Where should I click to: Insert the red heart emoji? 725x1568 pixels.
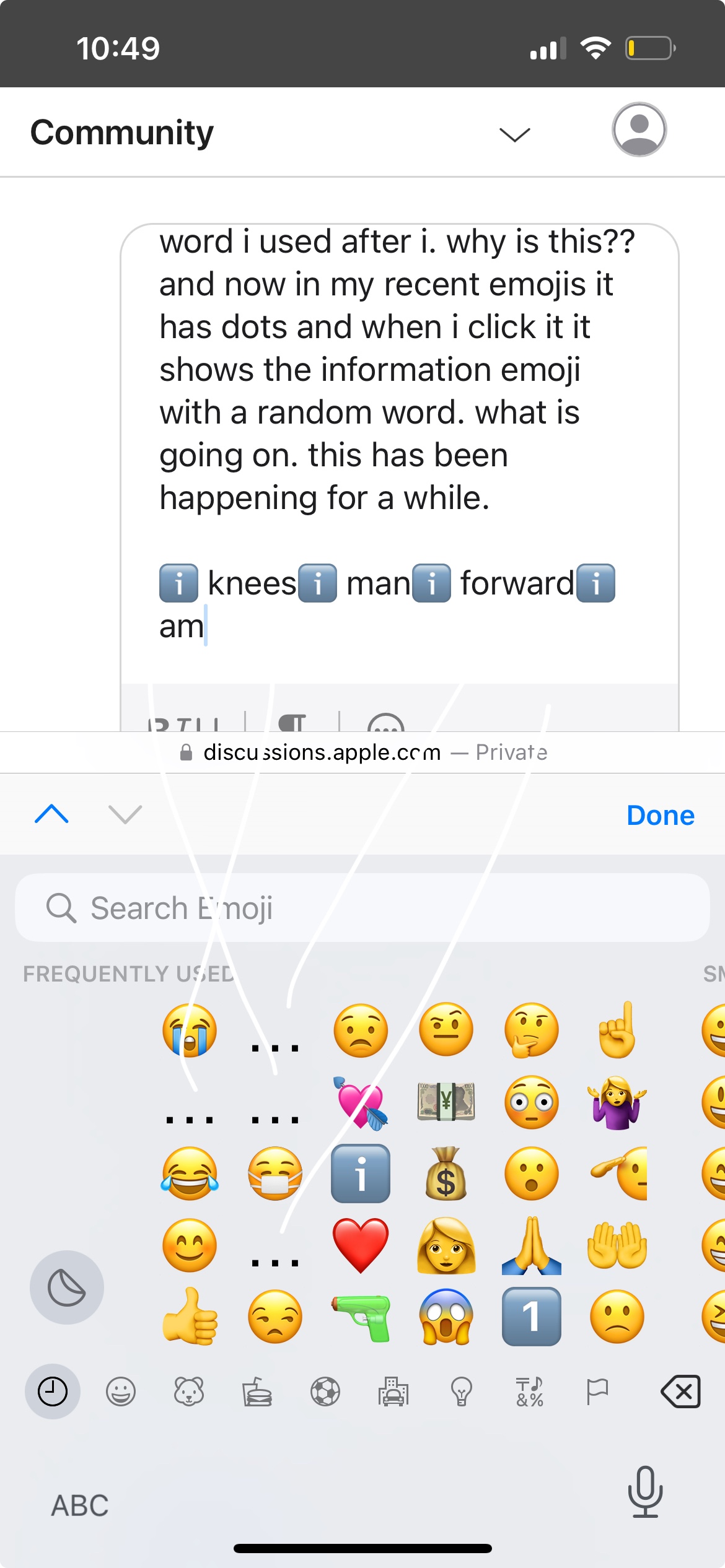pyautogui.click(x=361, y=1245)
